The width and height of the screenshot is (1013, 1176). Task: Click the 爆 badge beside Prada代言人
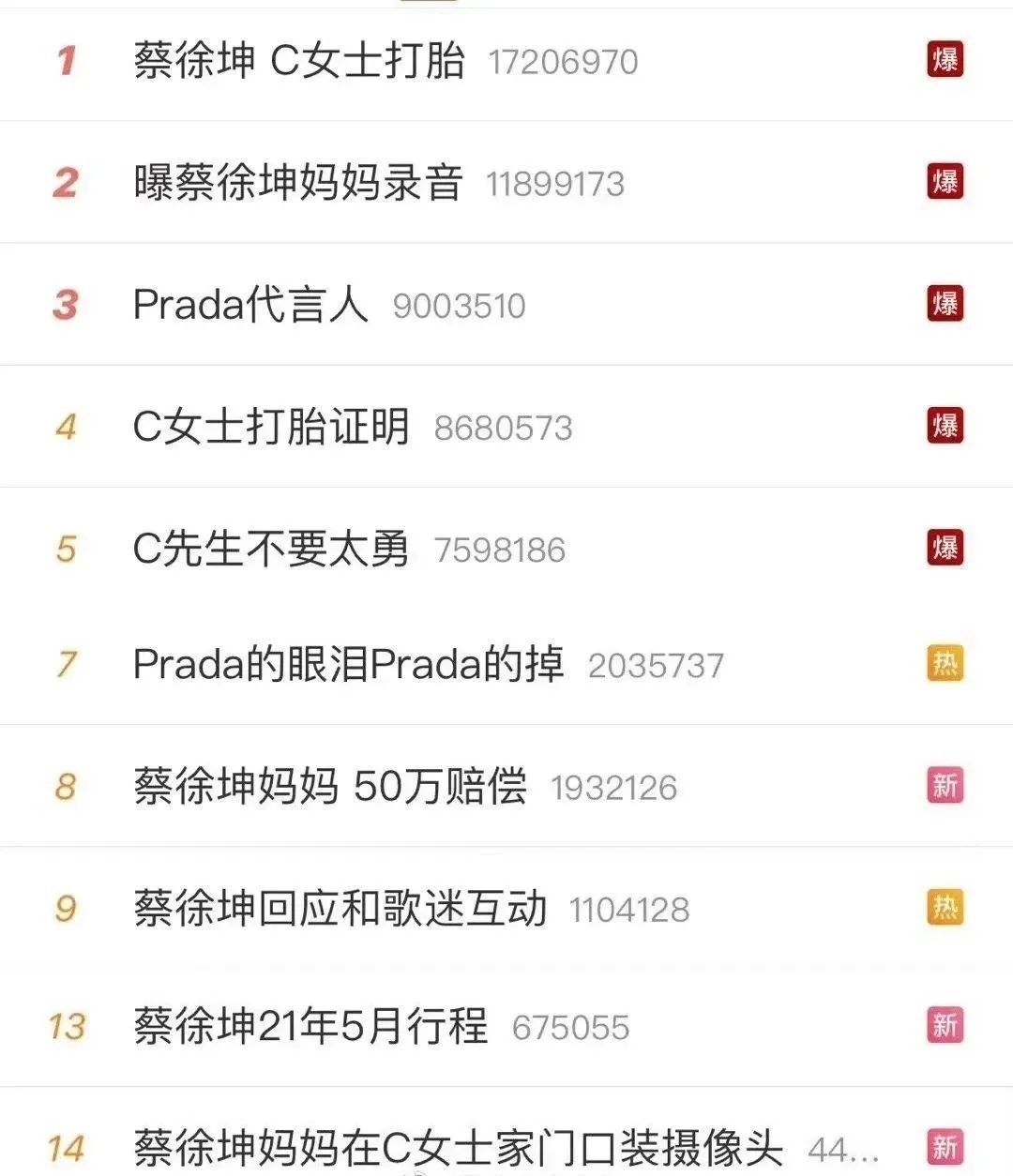(945, 304)
